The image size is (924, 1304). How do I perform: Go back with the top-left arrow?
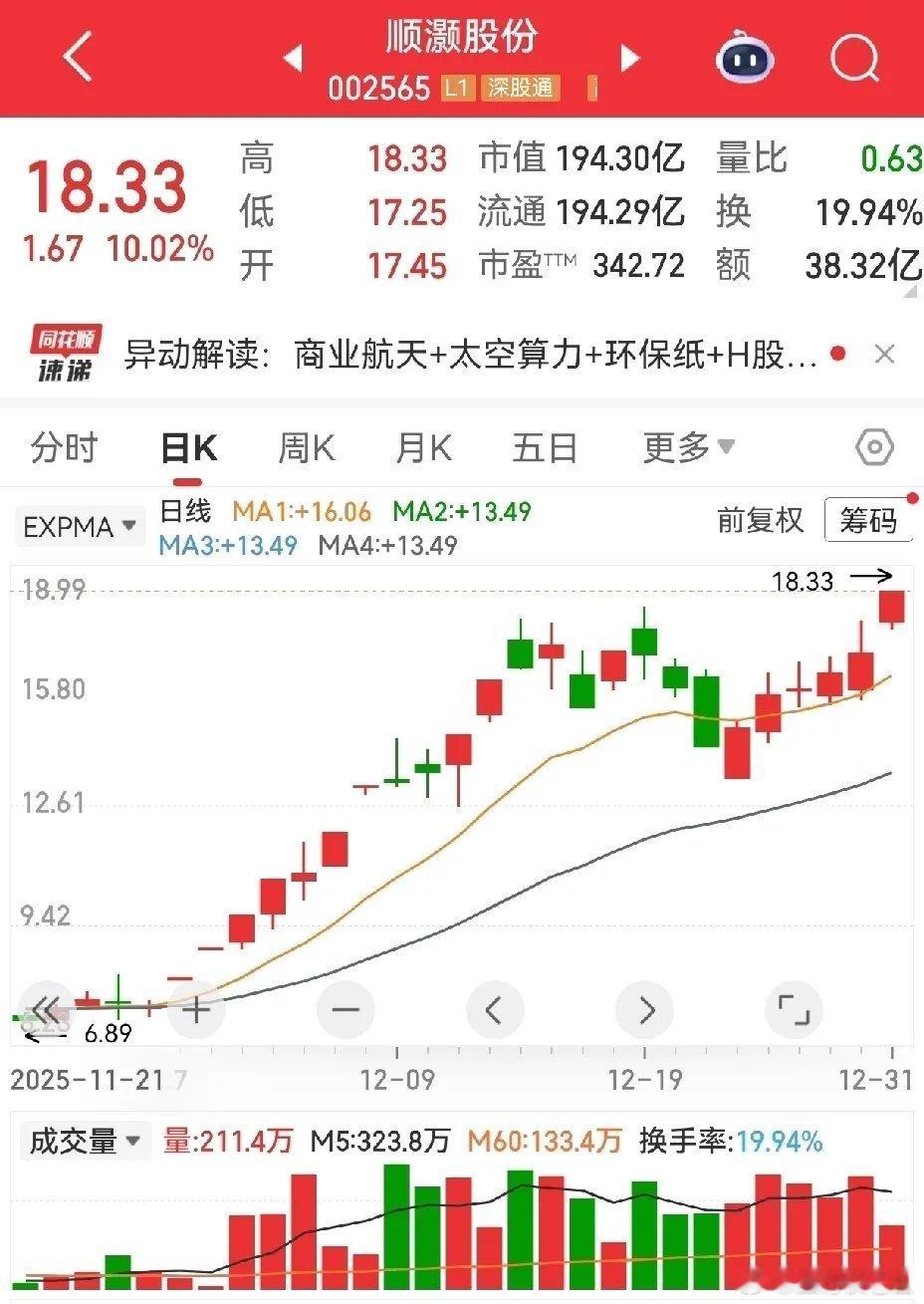pyautogui.click(x=78, y=57)
